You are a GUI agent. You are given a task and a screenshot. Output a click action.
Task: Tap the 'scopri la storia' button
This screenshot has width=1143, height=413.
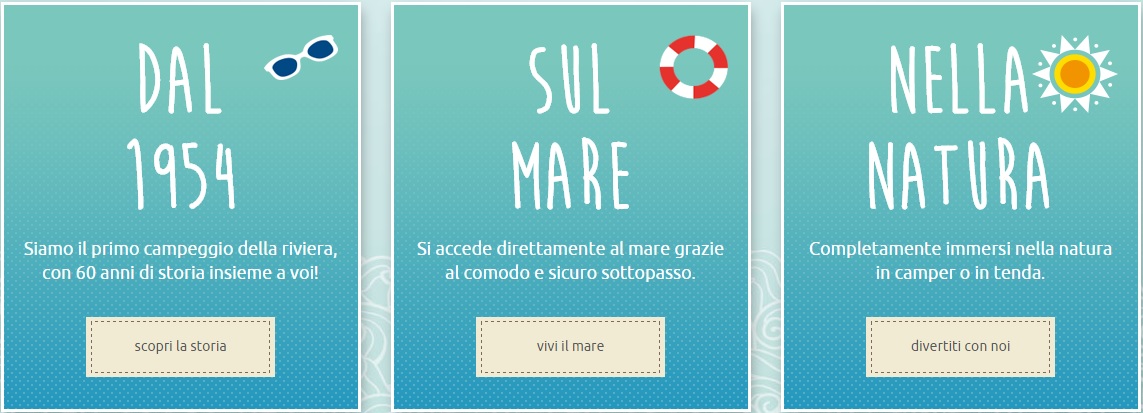tap(180, 347)
